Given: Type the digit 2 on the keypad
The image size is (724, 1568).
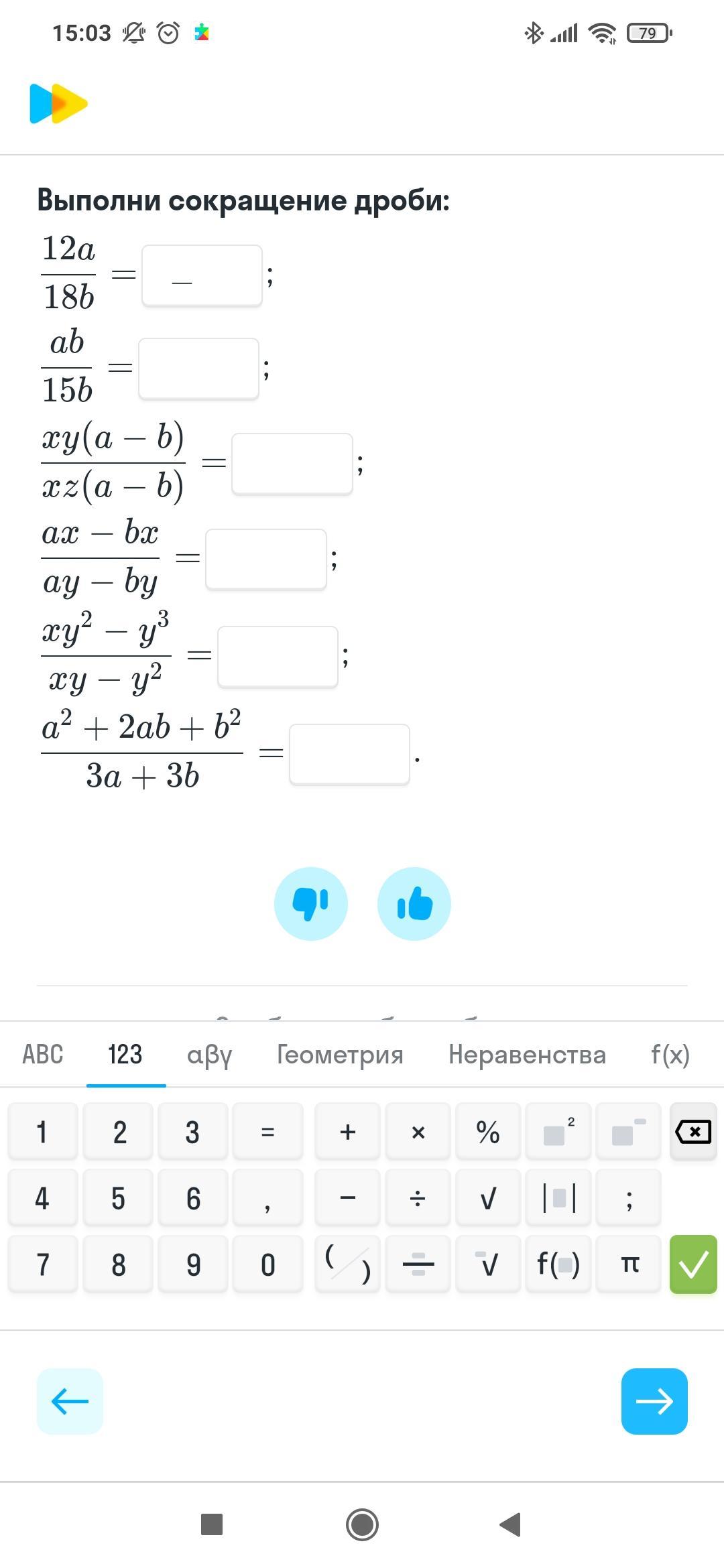Looking at the screenshot, I should [119, 1132].
